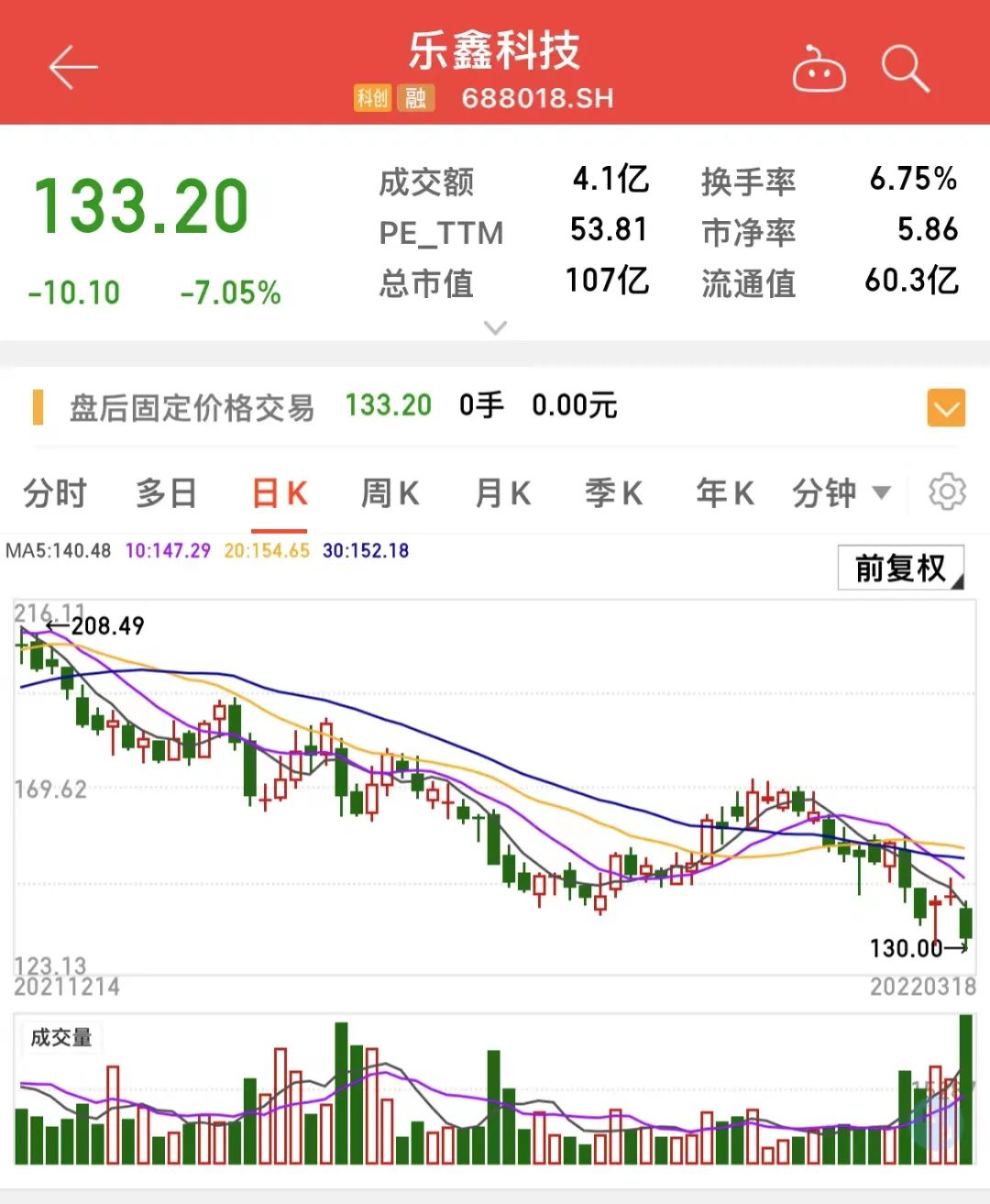Screen dimensions: 990x1204
Task: Switch to the 周K chart tab
Action: click(390, 493)
